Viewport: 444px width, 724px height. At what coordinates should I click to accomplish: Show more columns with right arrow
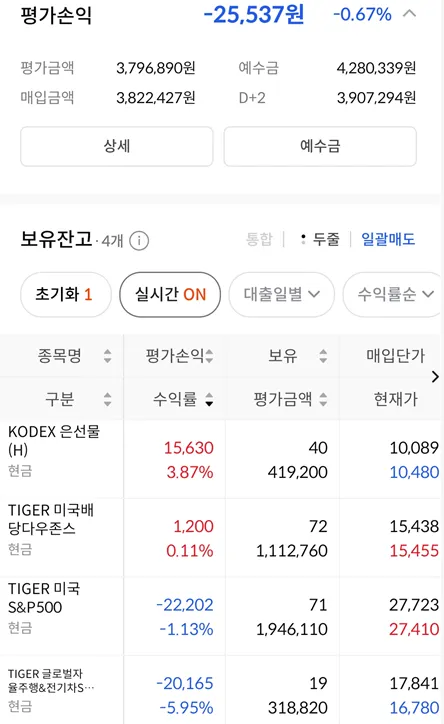pos(435,377)
